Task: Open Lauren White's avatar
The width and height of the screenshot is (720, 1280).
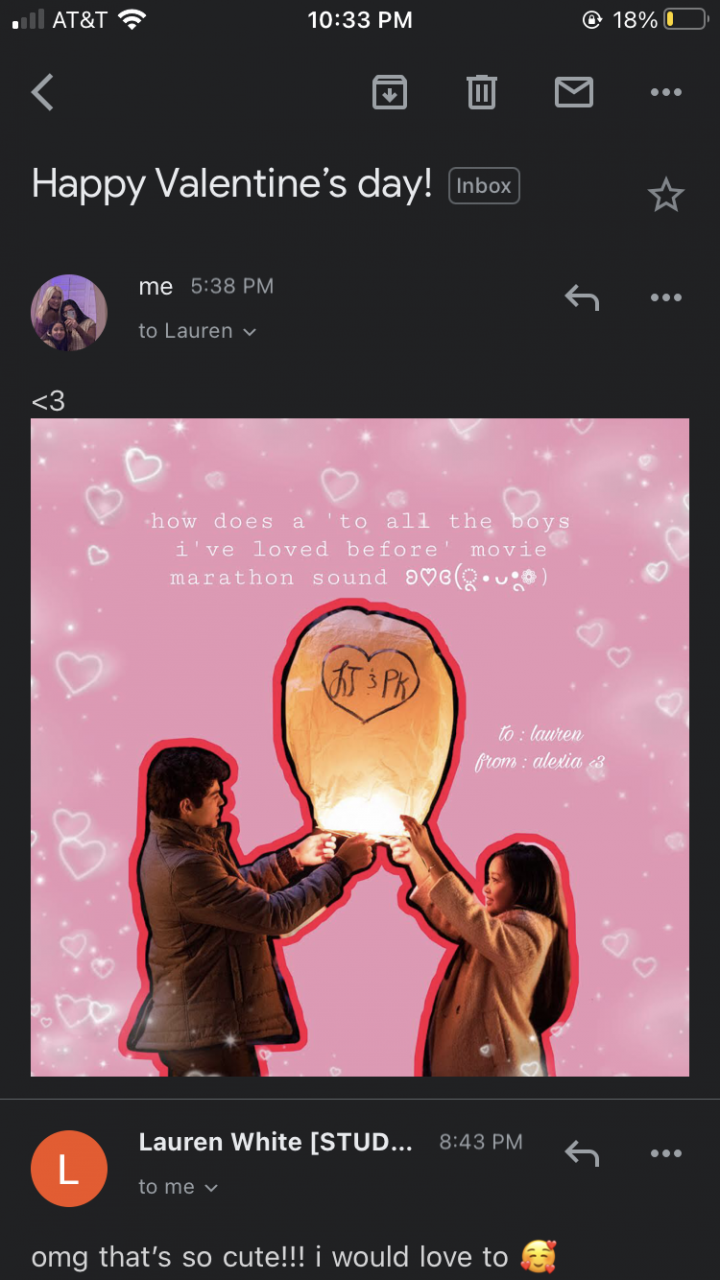Action: click(69, 1168)
